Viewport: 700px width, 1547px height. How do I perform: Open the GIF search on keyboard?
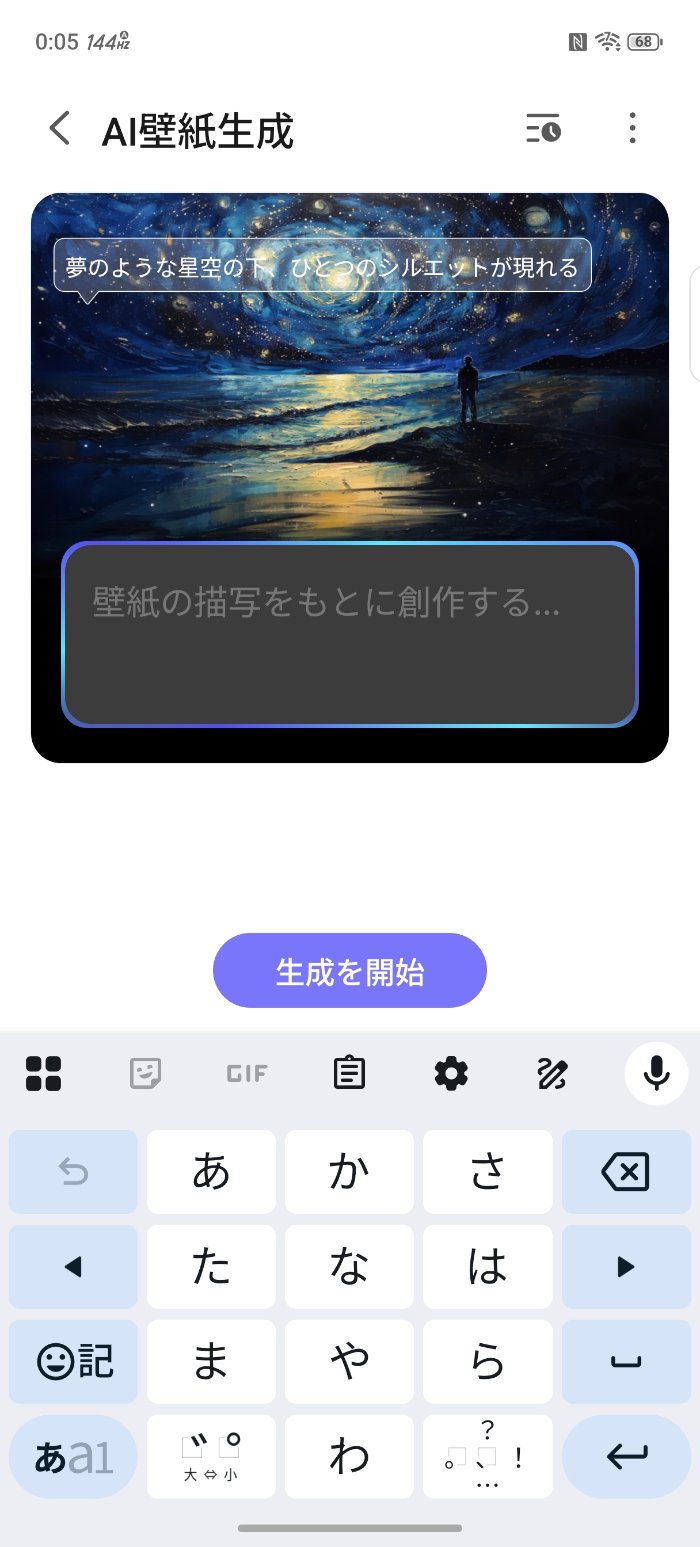coord(247,1073)
